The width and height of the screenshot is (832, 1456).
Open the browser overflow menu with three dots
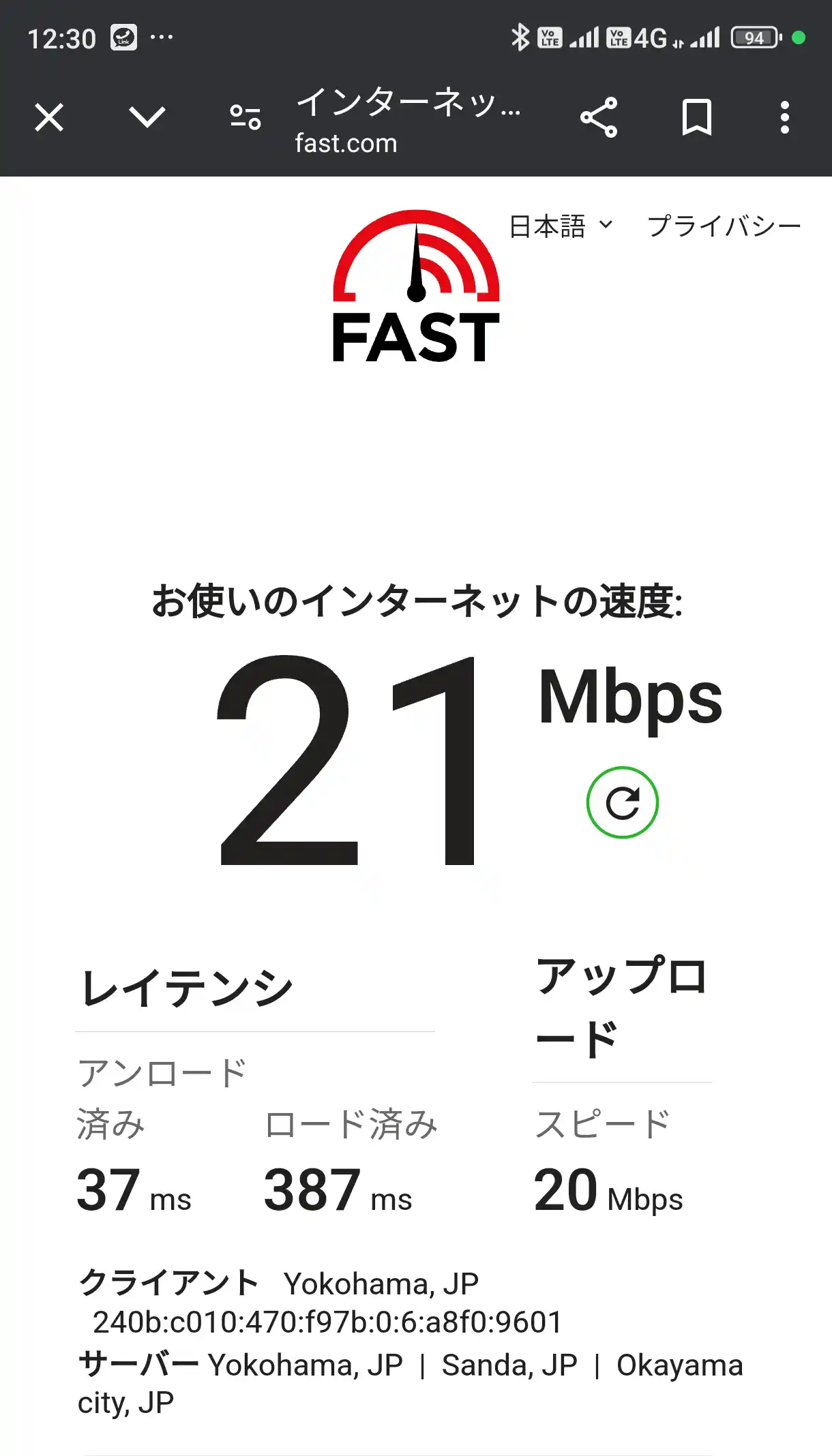(x=785, y=117)
